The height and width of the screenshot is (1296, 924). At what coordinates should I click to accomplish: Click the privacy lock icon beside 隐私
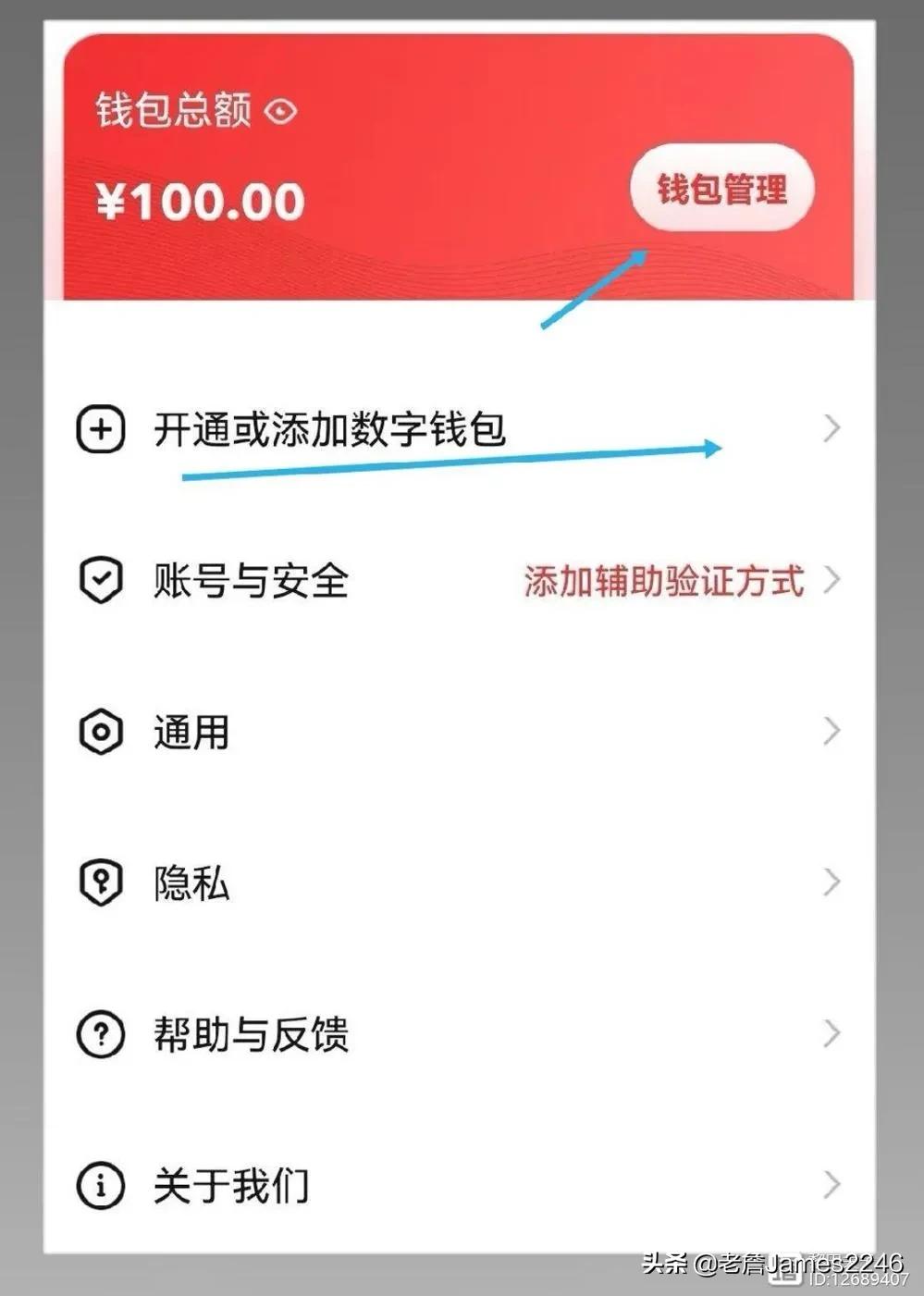102,883
